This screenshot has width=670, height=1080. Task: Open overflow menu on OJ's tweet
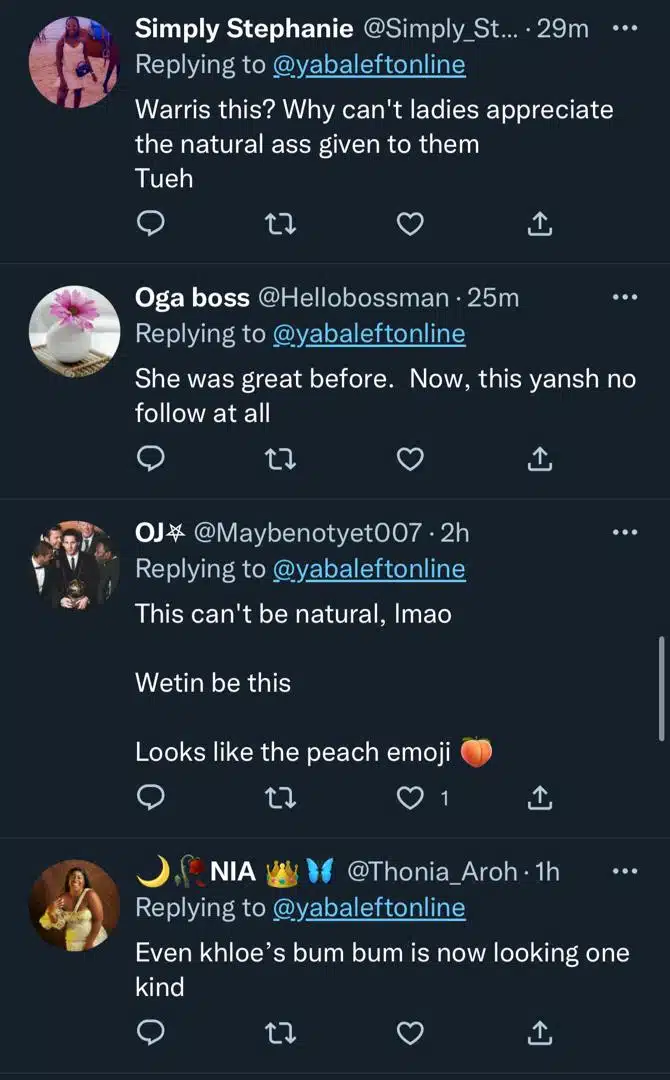click(624, 532)
